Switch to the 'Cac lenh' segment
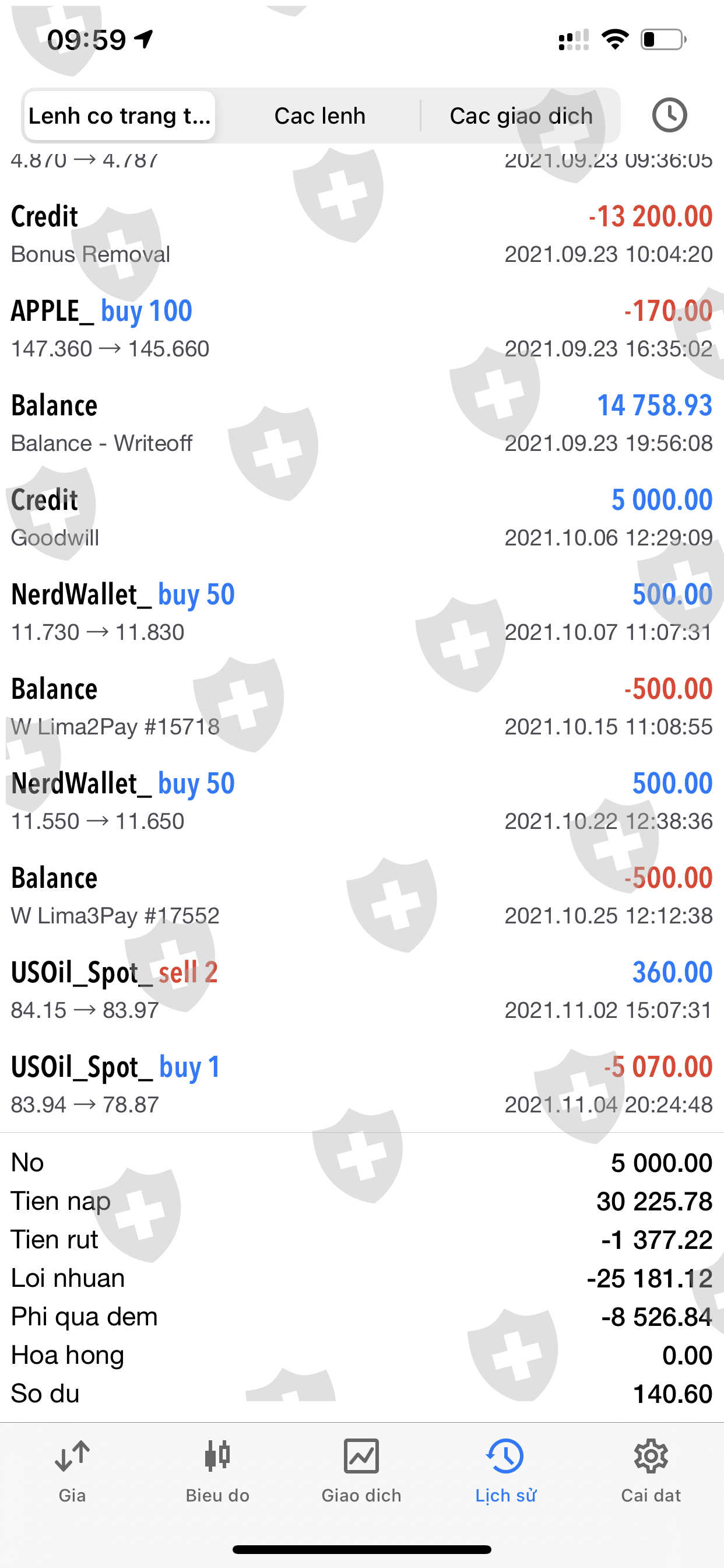The image size is (724, 1568). click(319, 116)
